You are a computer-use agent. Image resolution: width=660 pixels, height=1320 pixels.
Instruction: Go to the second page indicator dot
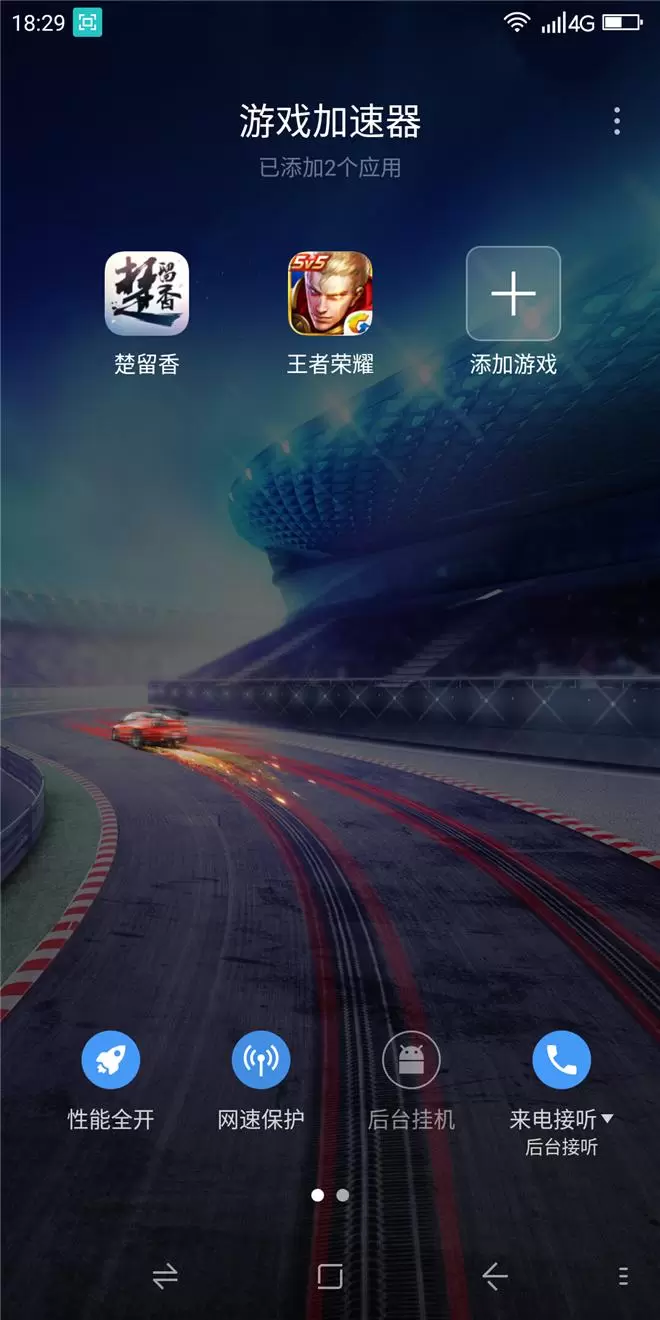[343, 1195]
